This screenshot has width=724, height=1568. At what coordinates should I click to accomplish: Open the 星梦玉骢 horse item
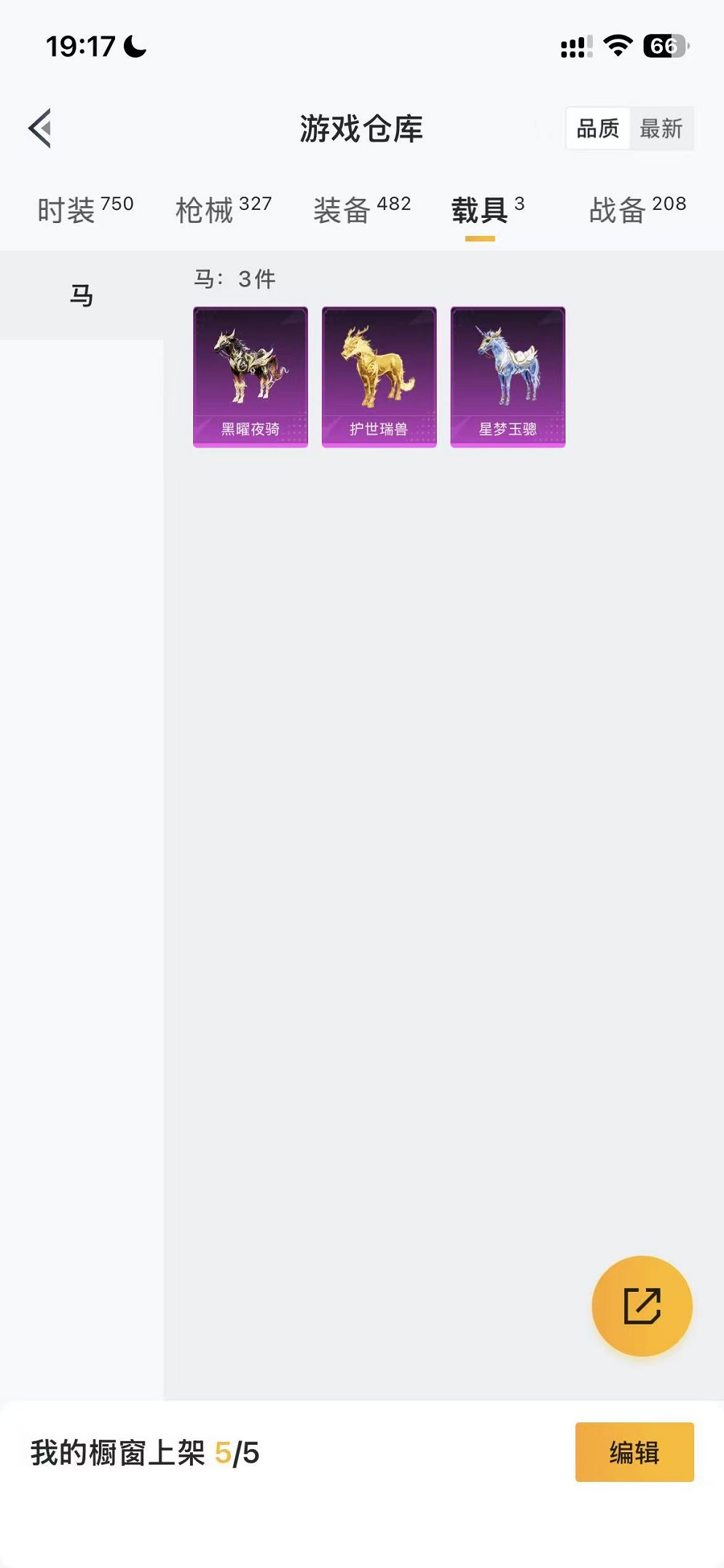[508, 376]
